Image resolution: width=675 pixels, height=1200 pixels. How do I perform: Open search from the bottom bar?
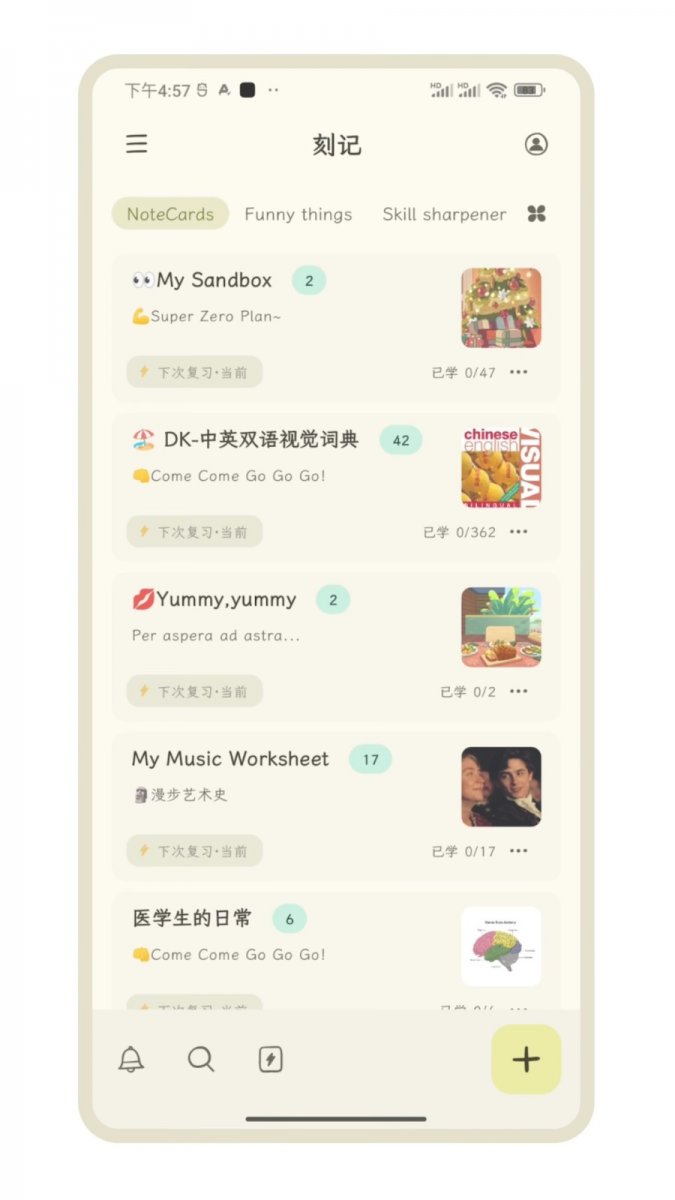[201, 1060]
